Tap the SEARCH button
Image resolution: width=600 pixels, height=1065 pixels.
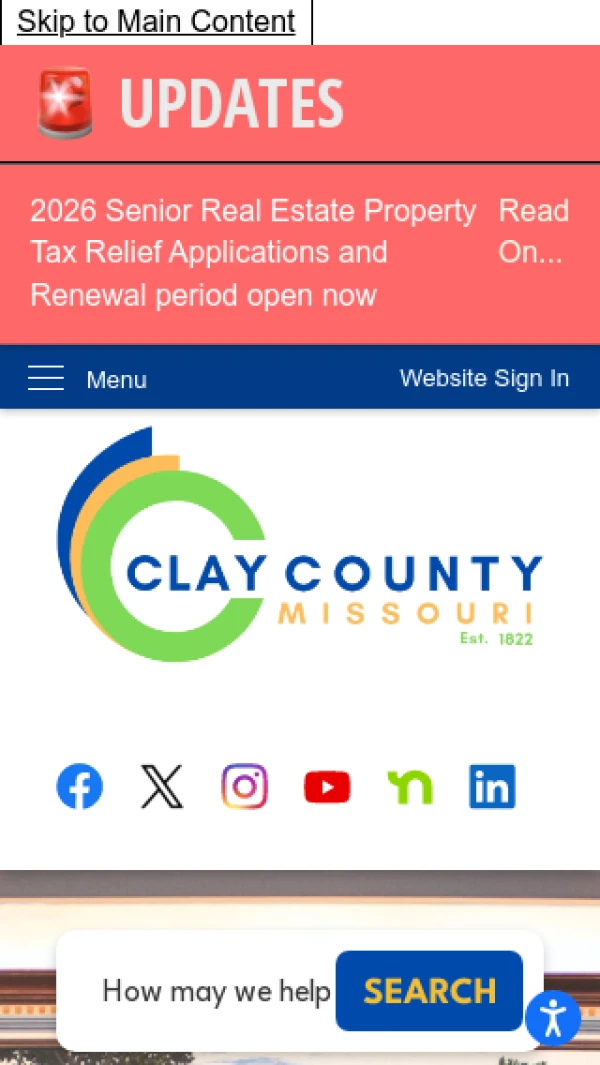(x=429, y=991)
